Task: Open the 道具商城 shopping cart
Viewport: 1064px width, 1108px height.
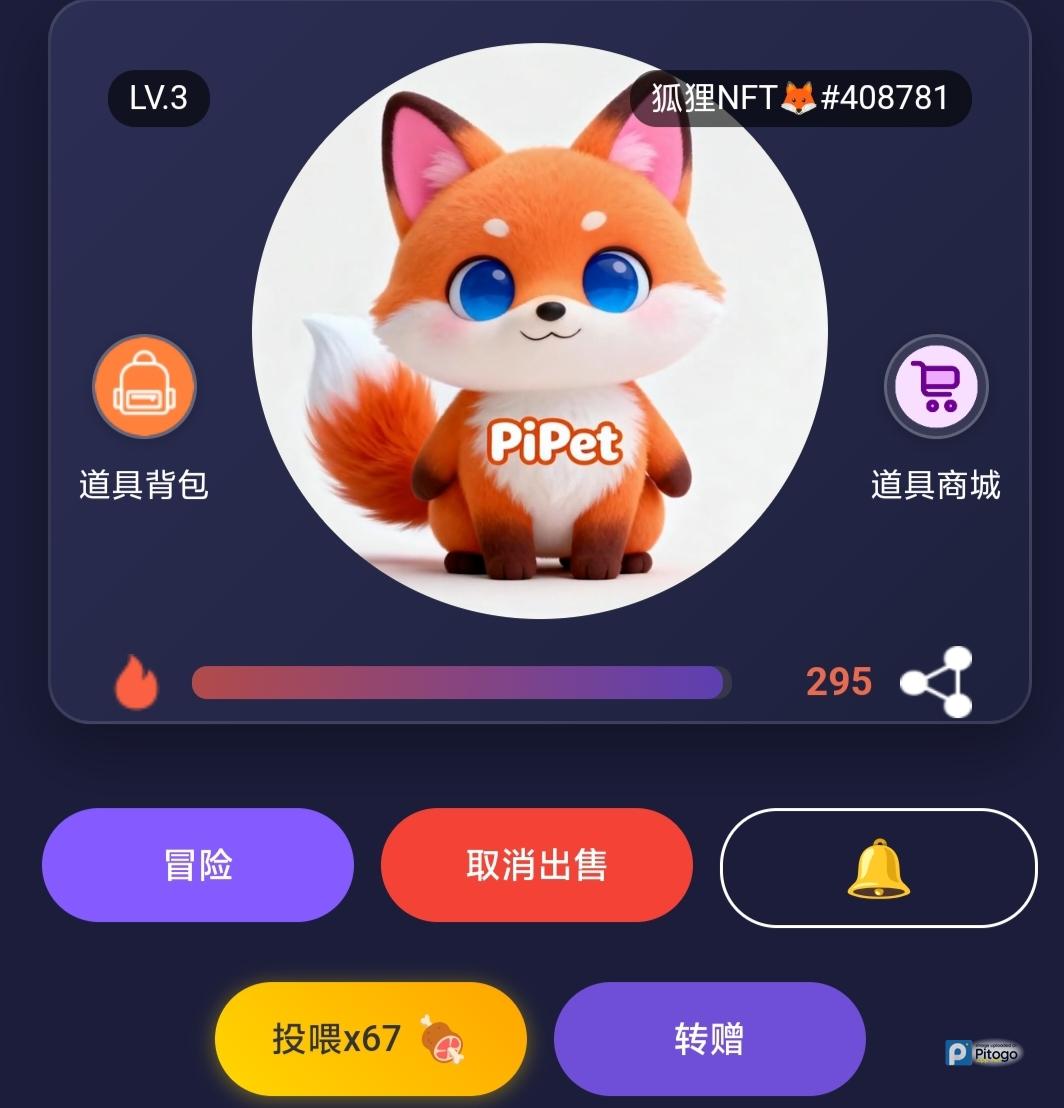Action: [936, 387]
